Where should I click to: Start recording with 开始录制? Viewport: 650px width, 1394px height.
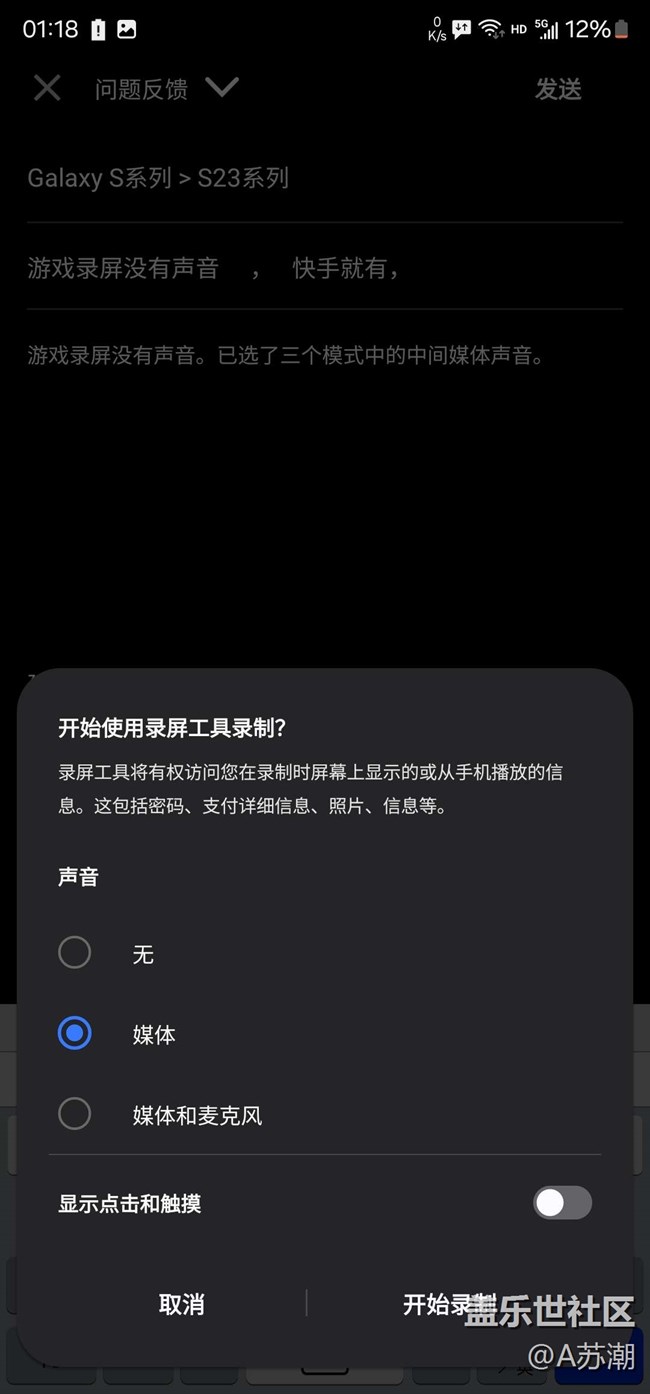pyautogui.click(x=449, y=1304)
